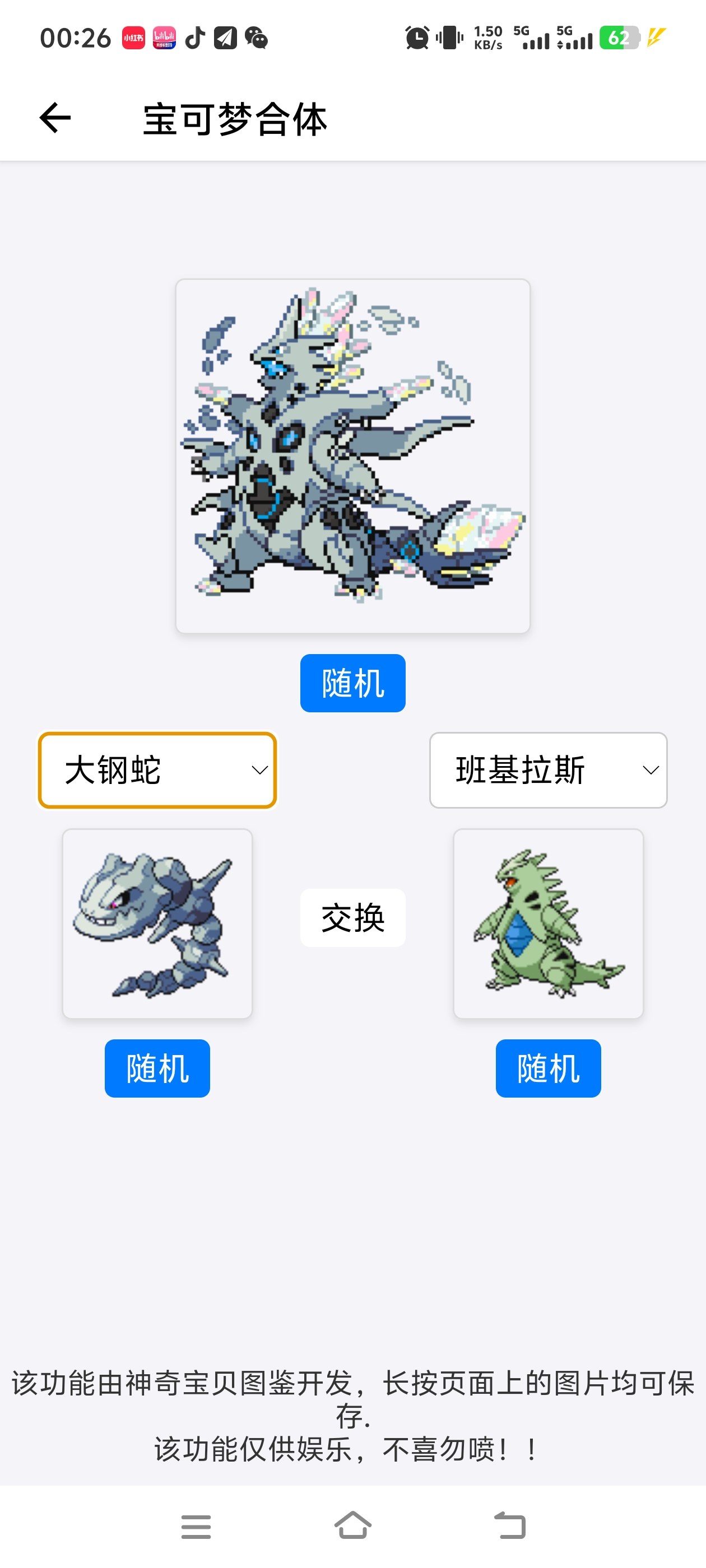Viewport: 706px width, 1568px height.
Task: Open the 班基拉斯 dropdown
Action: (547, 770)
